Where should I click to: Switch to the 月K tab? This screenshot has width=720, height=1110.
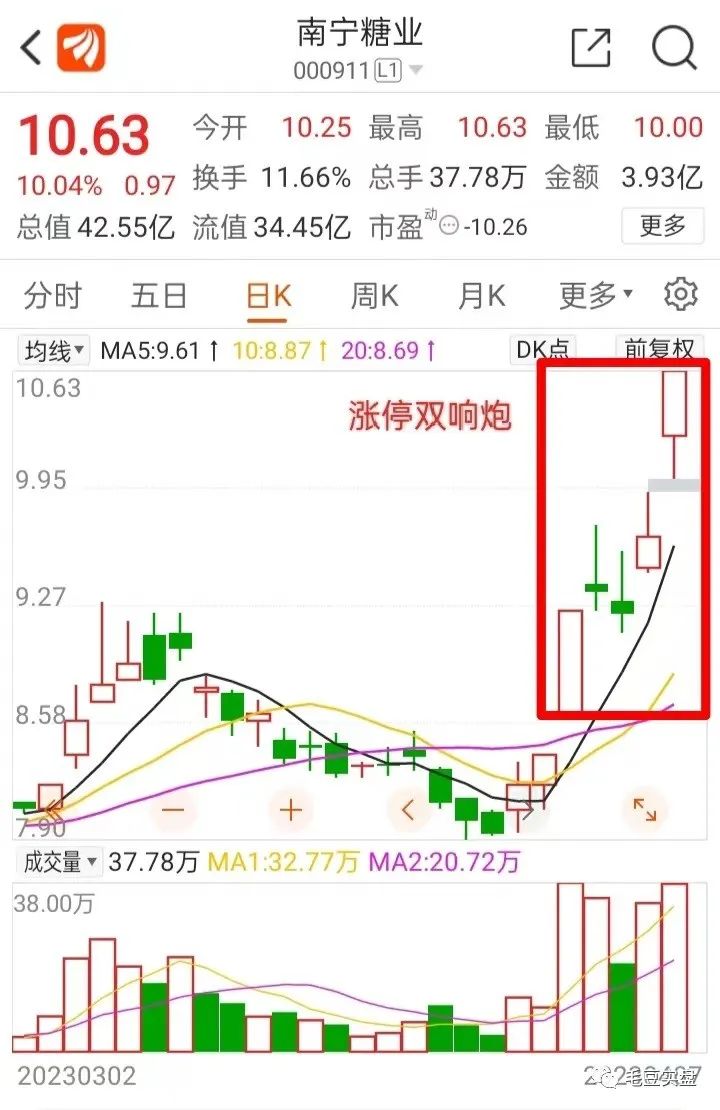tap(481, 295)
